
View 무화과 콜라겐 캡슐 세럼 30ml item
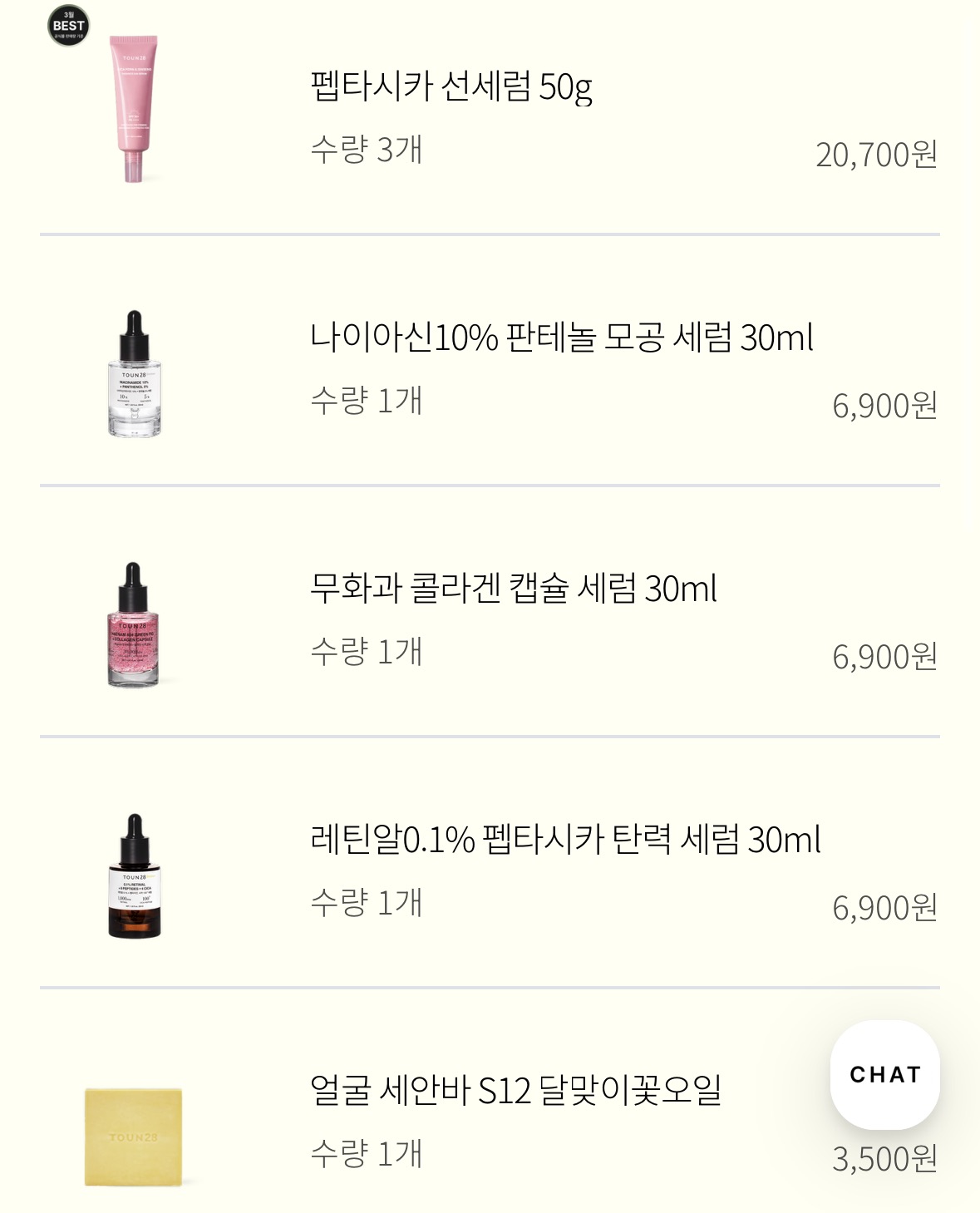coord(490,612)
